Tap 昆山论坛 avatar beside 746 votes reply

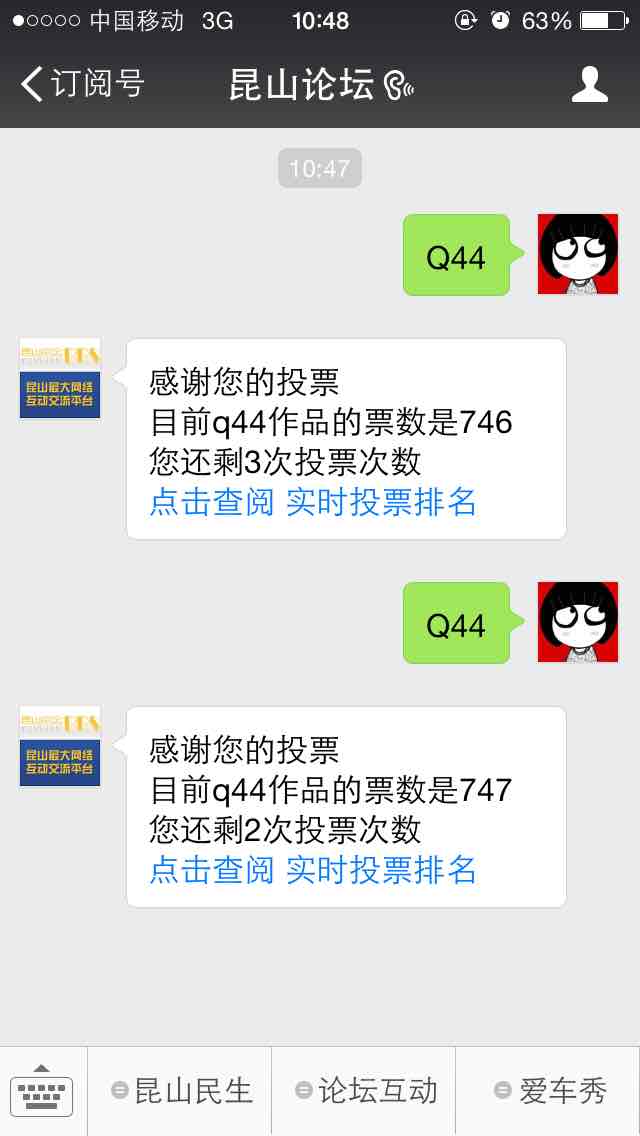[60, 379]
